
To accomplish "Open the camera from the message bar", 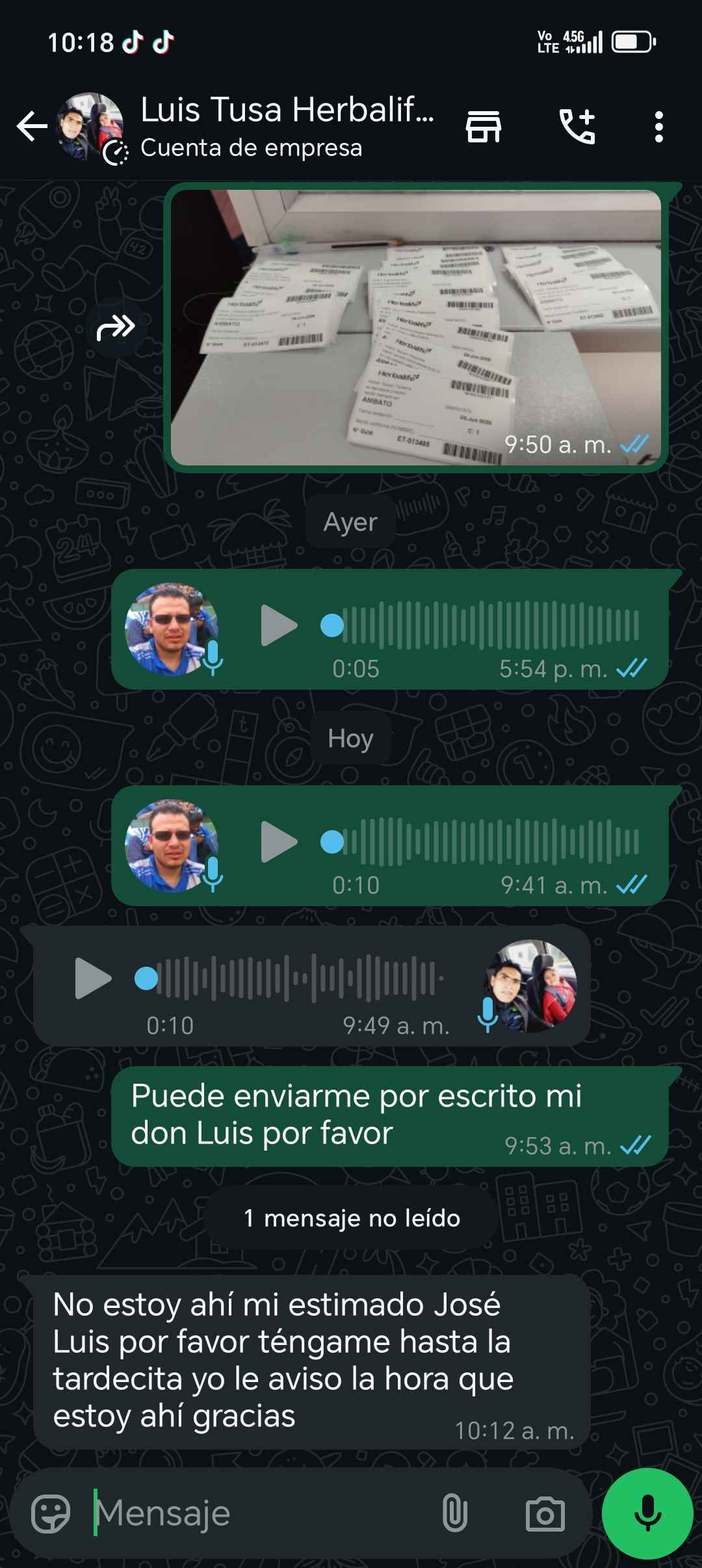I will (545, 1513).
